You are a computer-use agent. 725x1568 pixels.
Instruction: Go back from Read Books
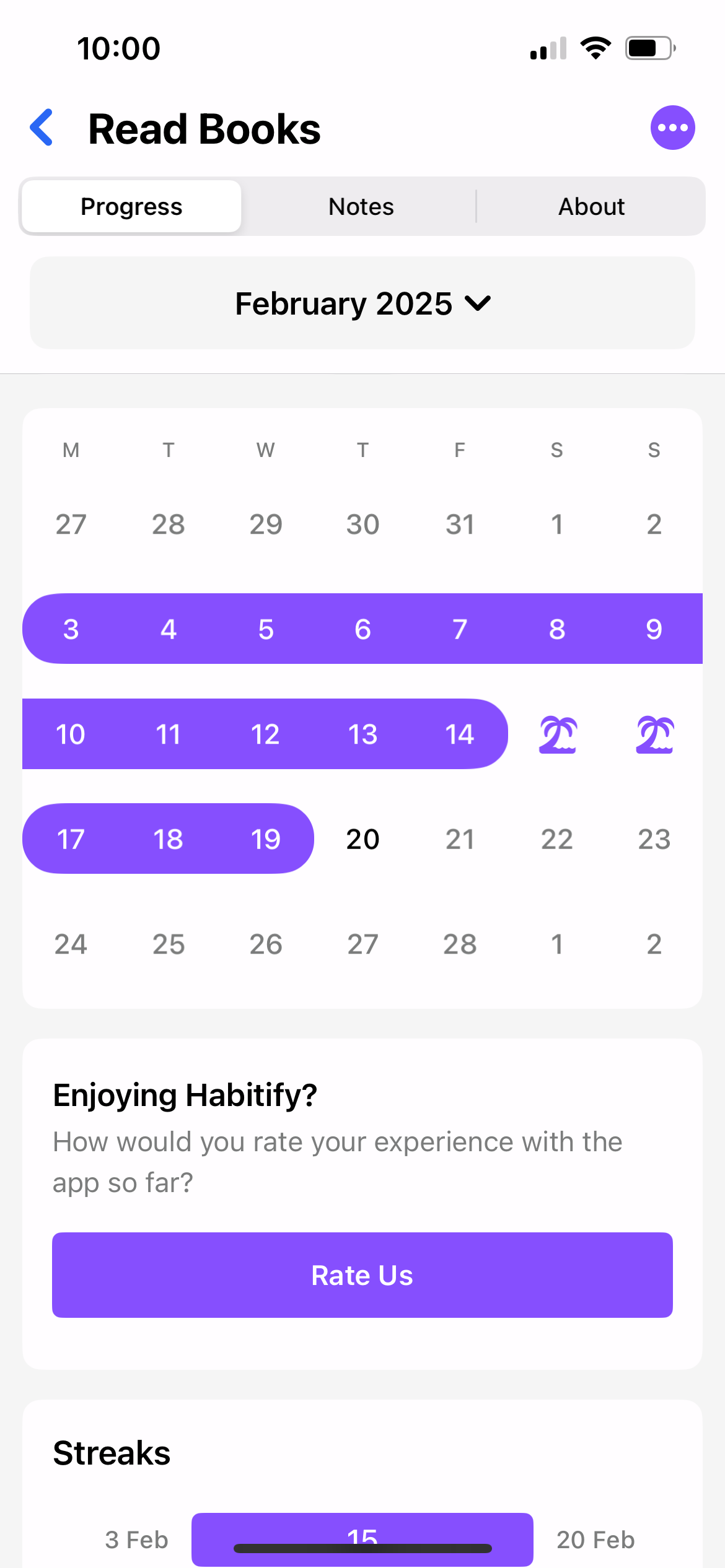[42, 128]
